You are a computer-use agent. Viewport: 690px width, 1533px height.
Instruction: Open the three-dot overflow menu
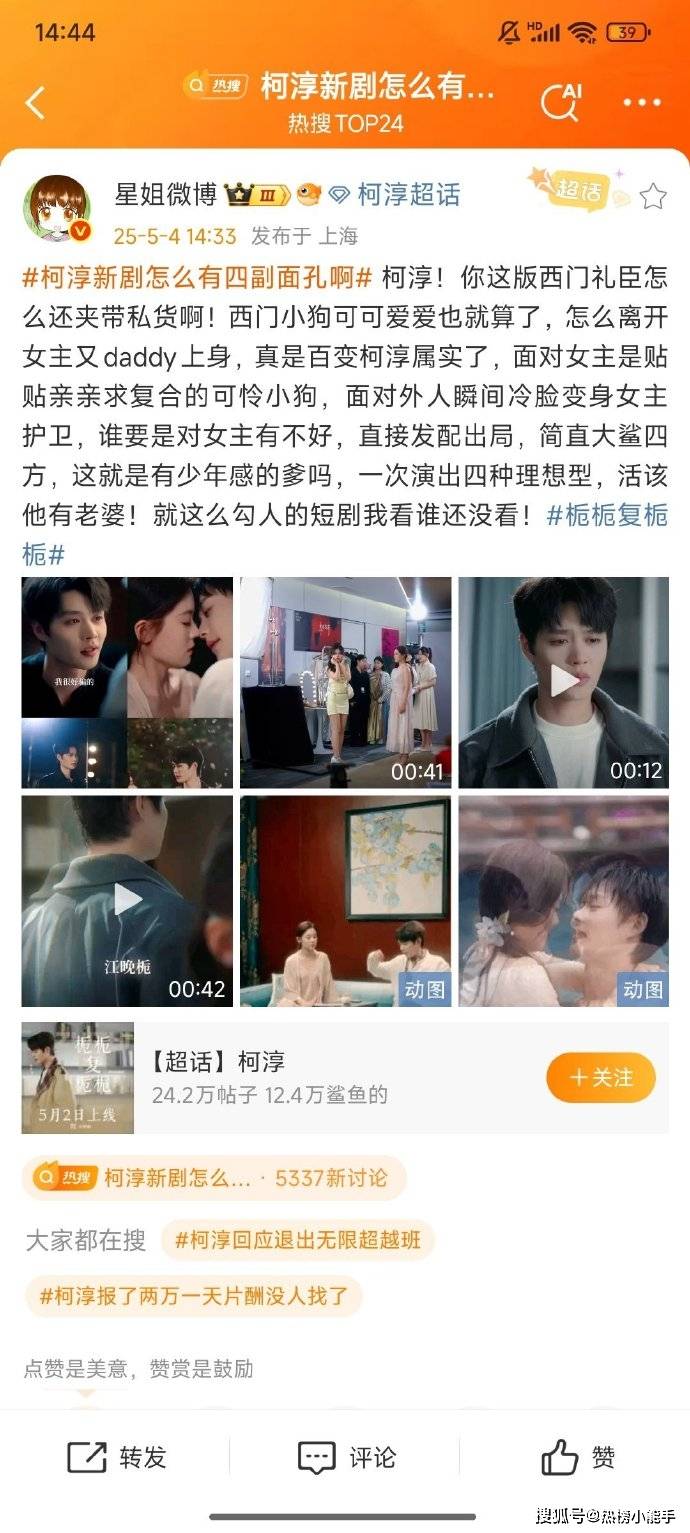coord(642,103)
